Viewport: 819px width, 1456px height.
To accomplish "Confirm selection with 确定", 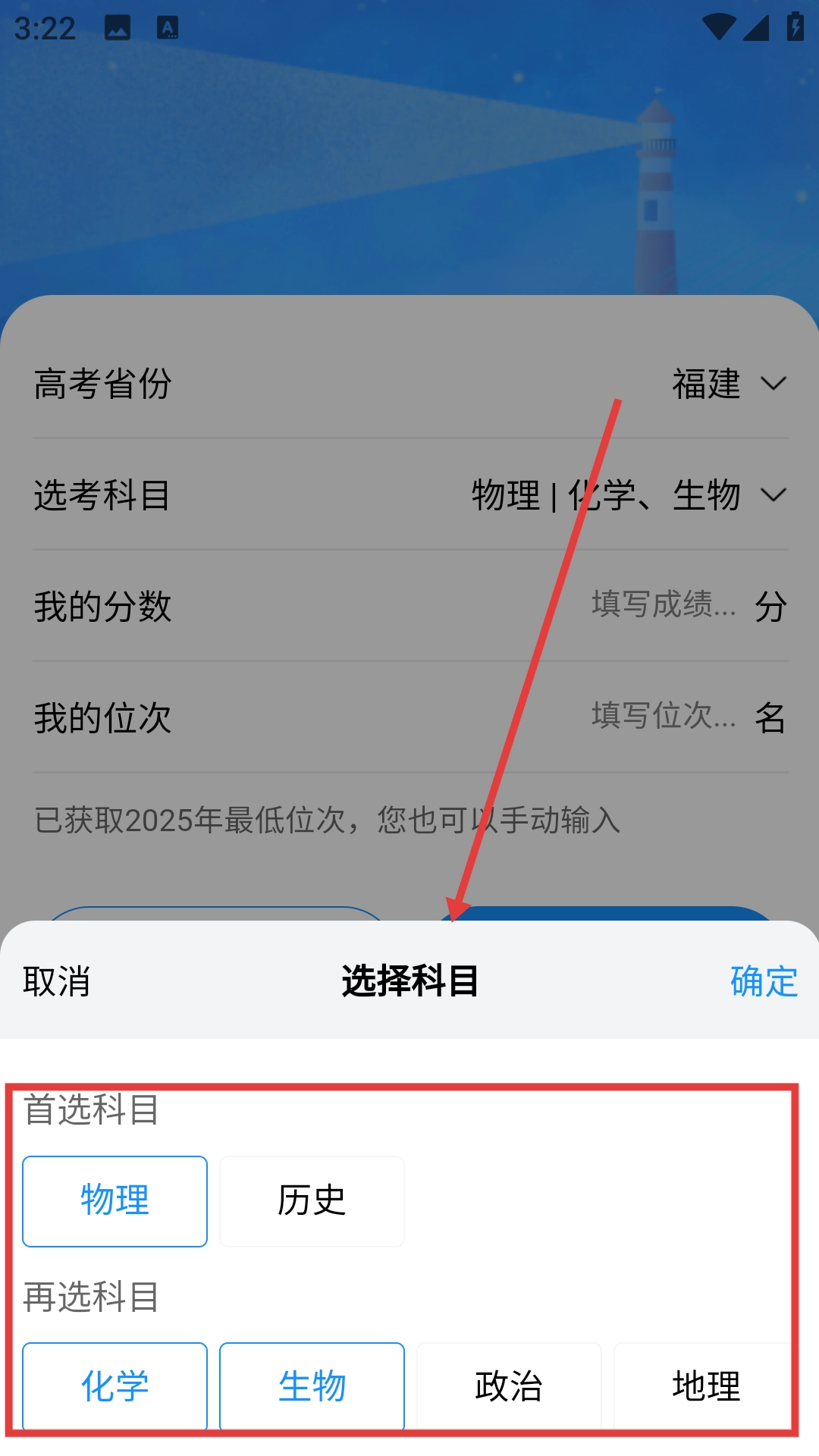I will [x=763, y=981].
